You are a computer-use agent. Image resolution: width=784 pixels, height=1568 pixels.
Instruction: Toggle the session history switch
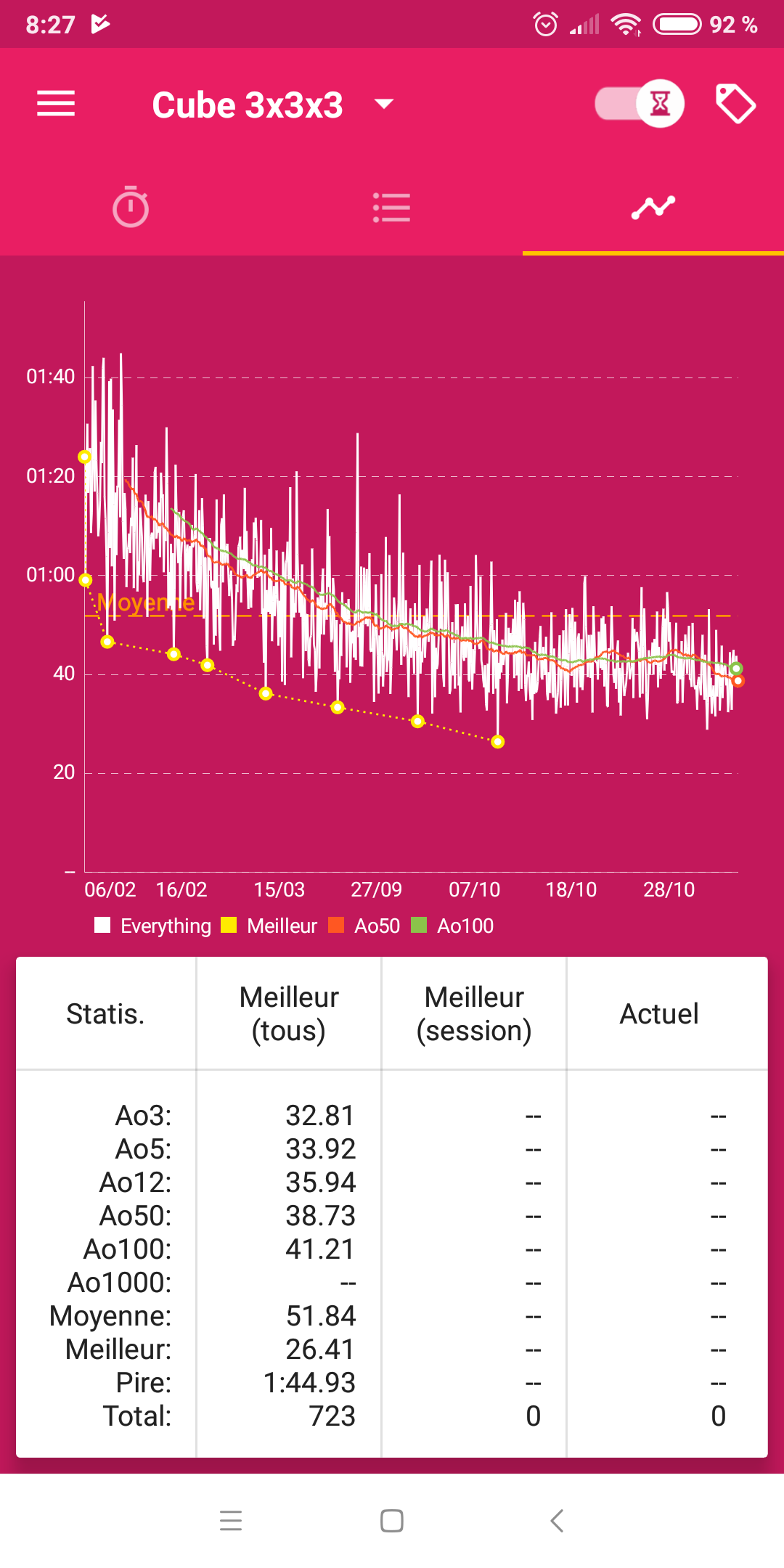point(639,104)
